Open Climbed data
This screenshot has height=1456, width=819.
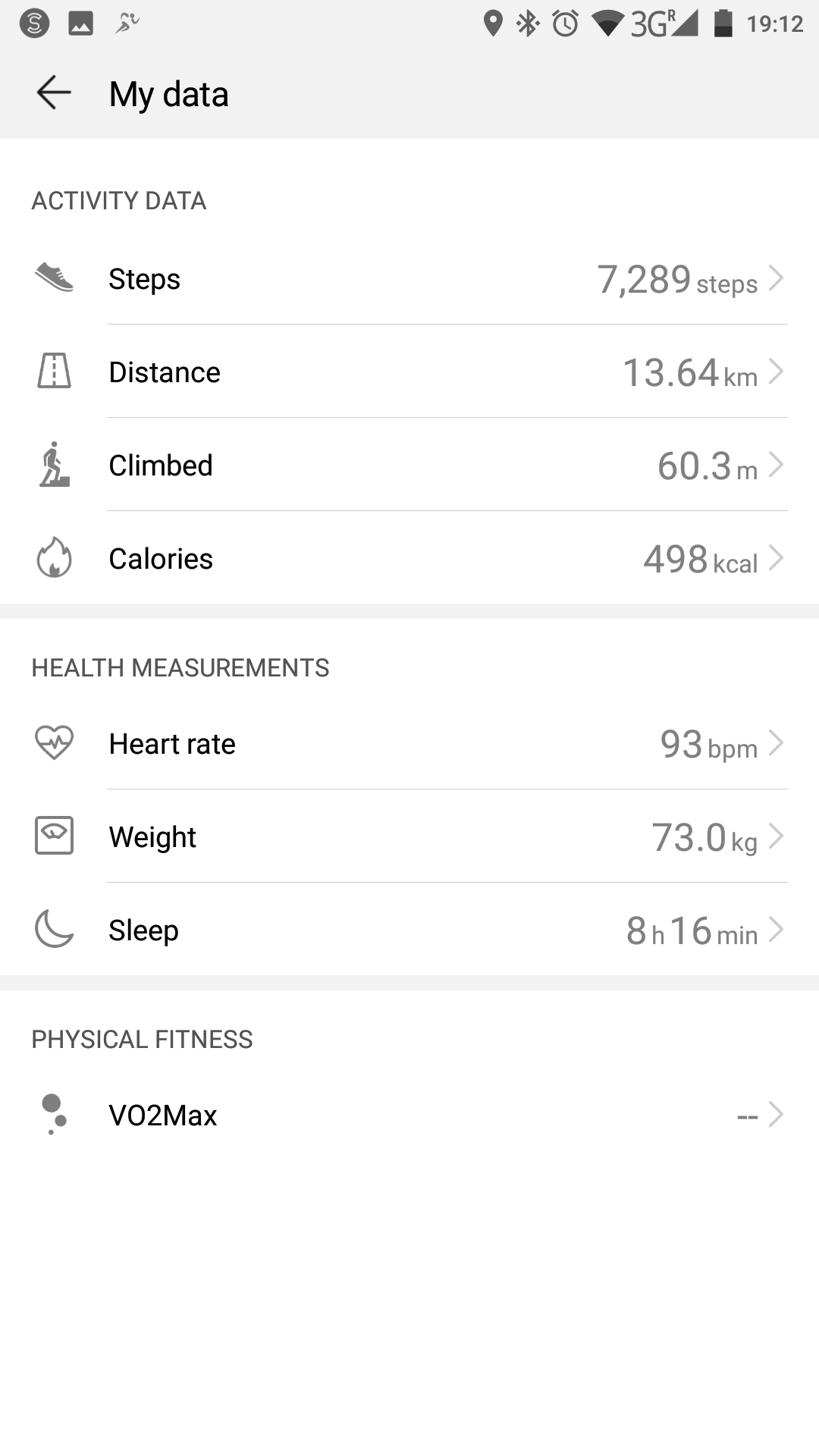click(409, 465)
